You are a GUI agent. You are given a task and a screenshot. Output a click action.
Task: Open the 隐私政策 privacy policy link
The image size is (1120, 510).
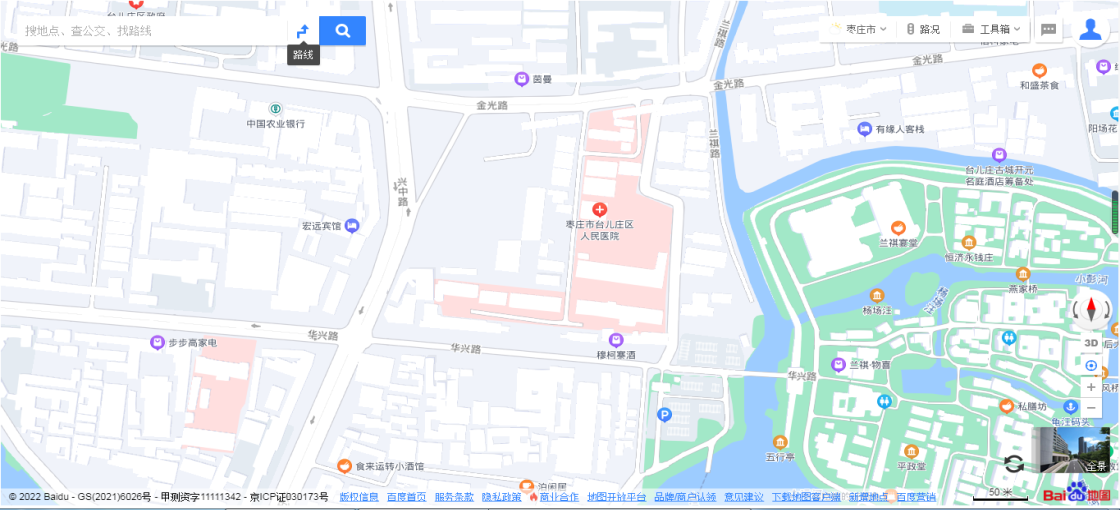tap(501, 497)
